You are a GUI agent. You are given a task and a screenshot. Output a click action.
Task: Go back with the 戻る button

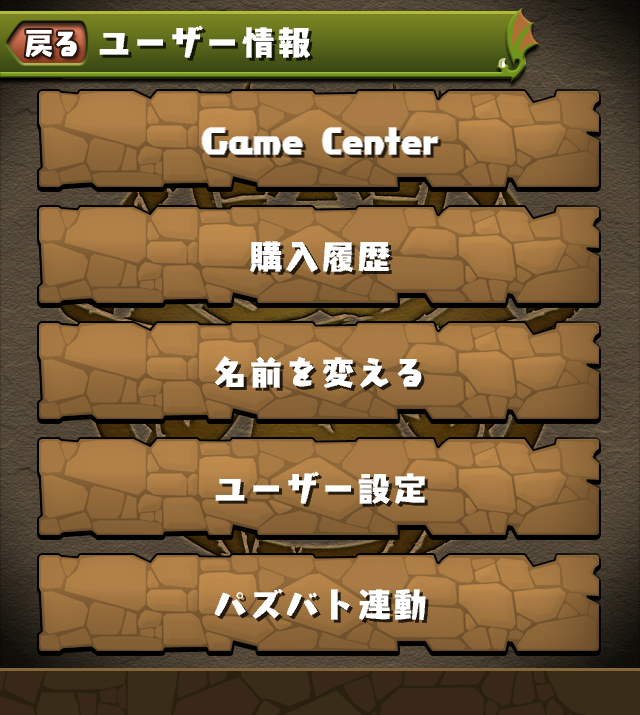(47, 43)
